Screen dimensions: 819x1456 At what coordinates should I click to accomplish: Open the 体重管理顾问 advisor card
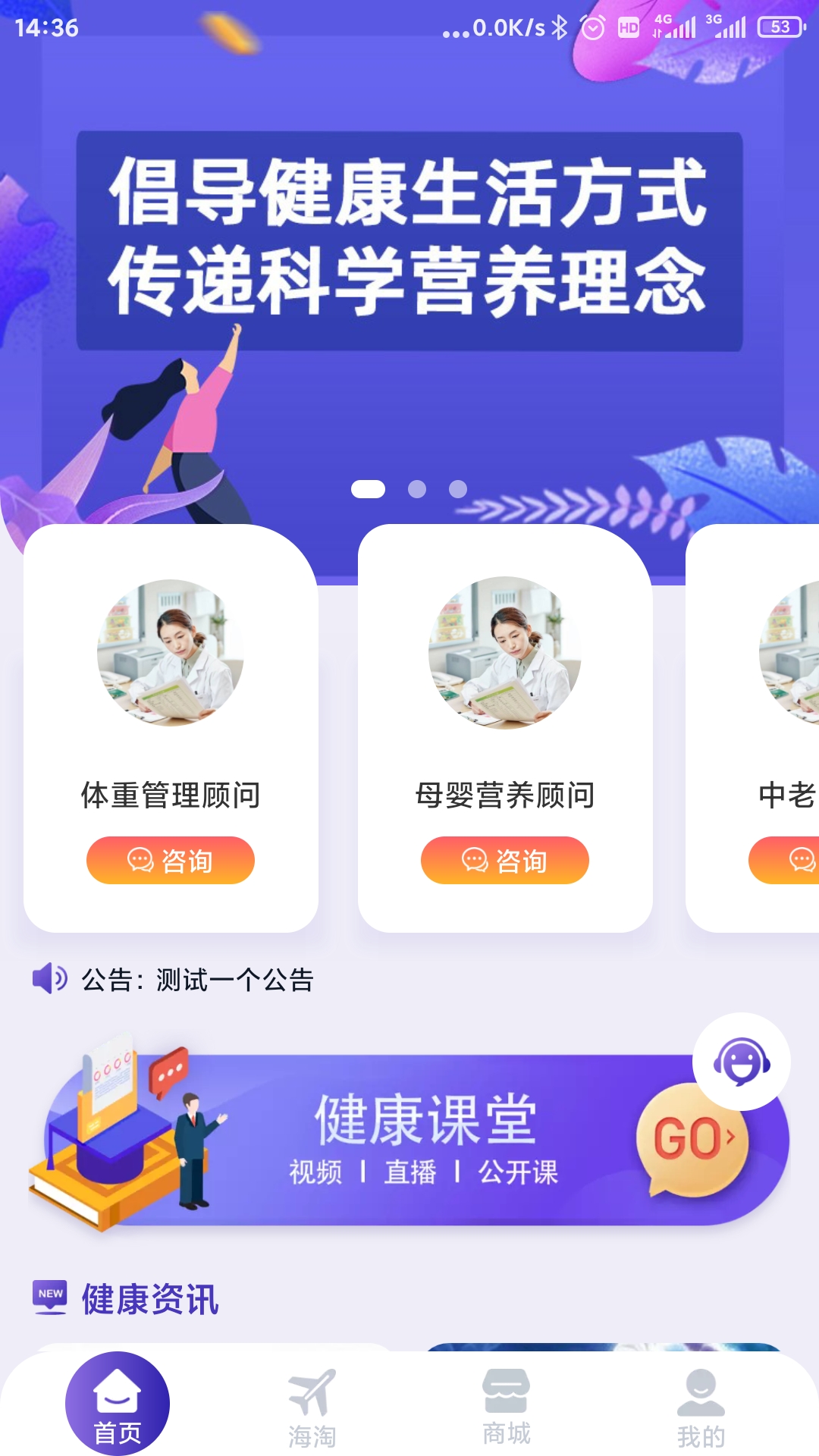coord(171,682)
